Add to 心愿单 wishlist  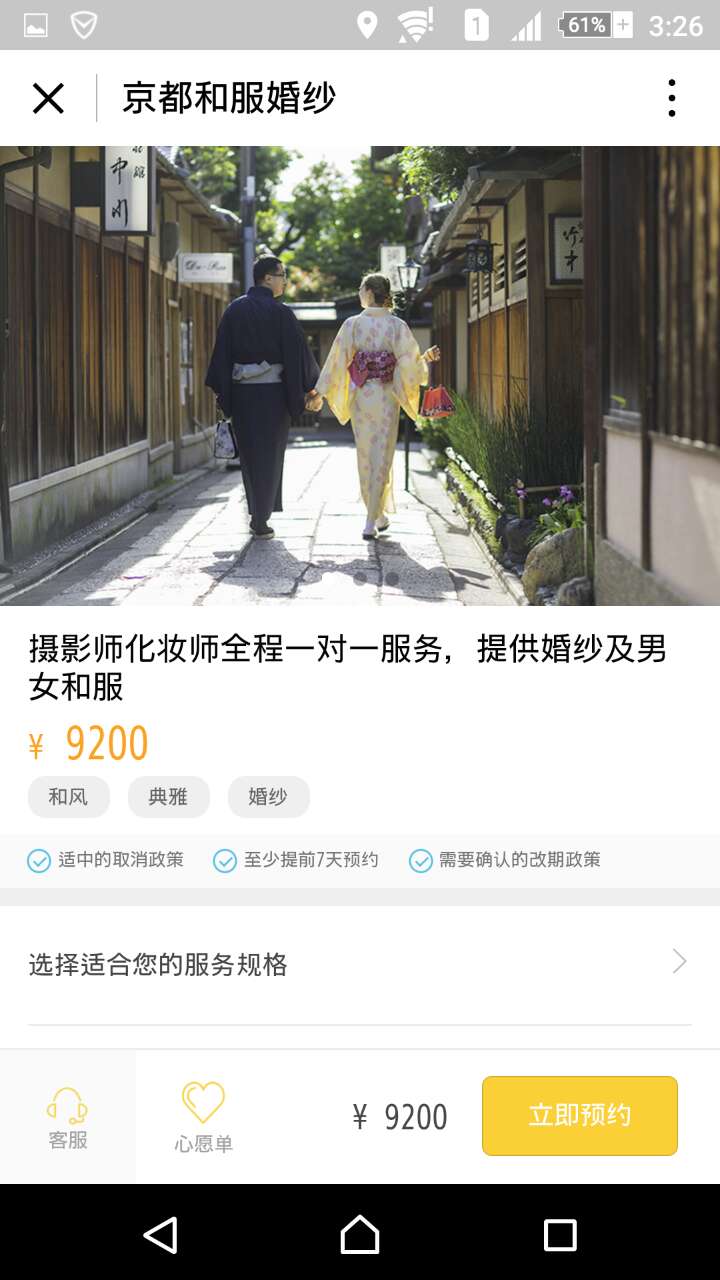(x=203, y=1118)
